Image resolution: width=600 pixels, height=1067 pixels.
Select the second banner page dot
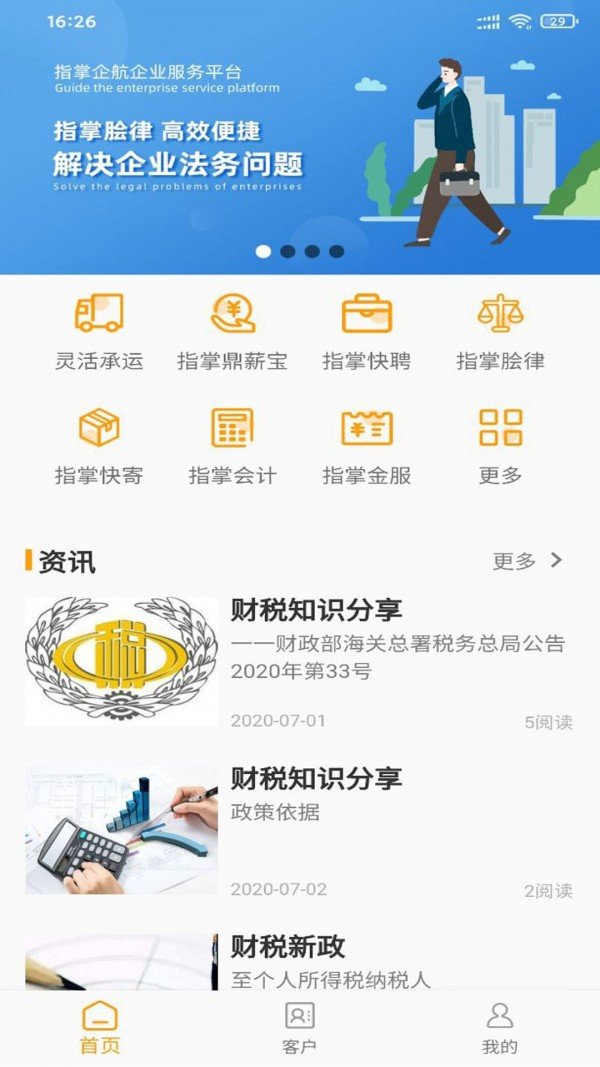point(288,252)
